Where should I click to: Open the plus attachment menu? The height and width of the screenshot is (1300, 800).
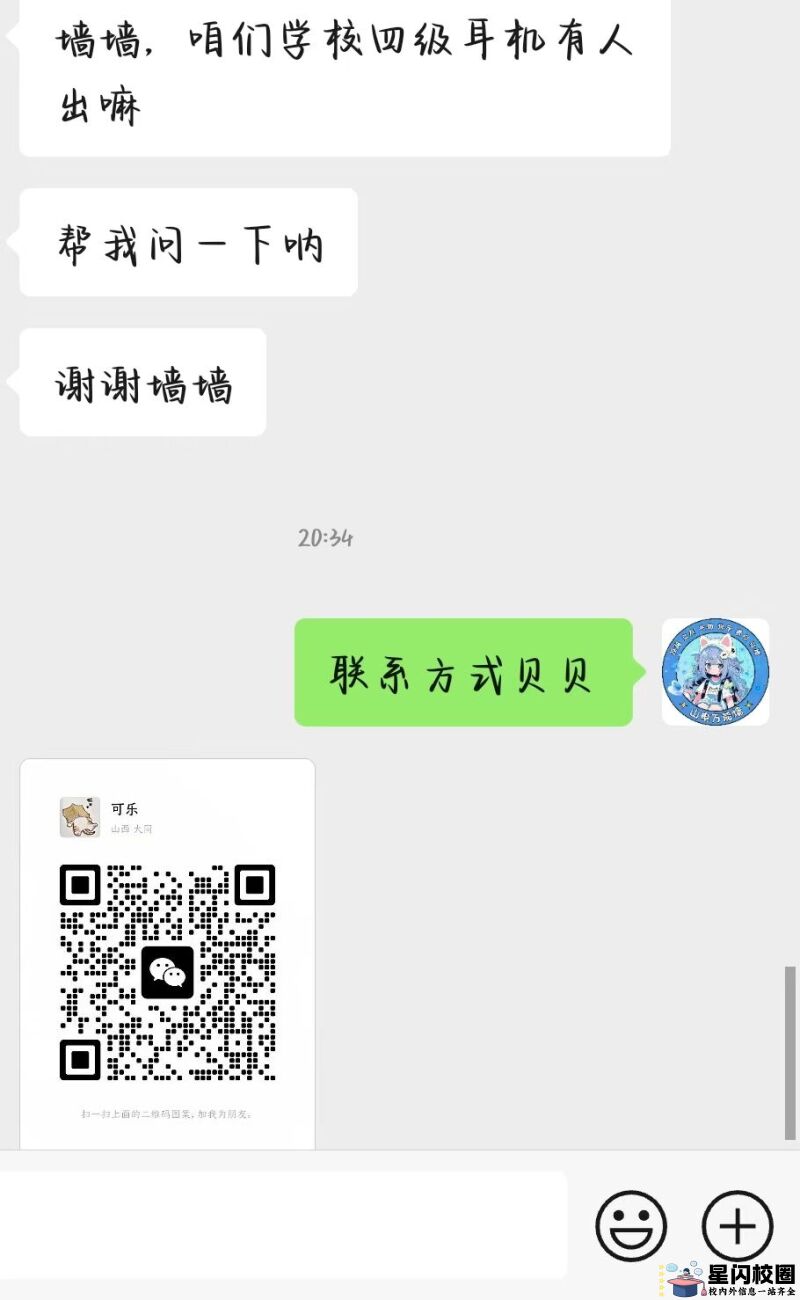click(737, 1226)
